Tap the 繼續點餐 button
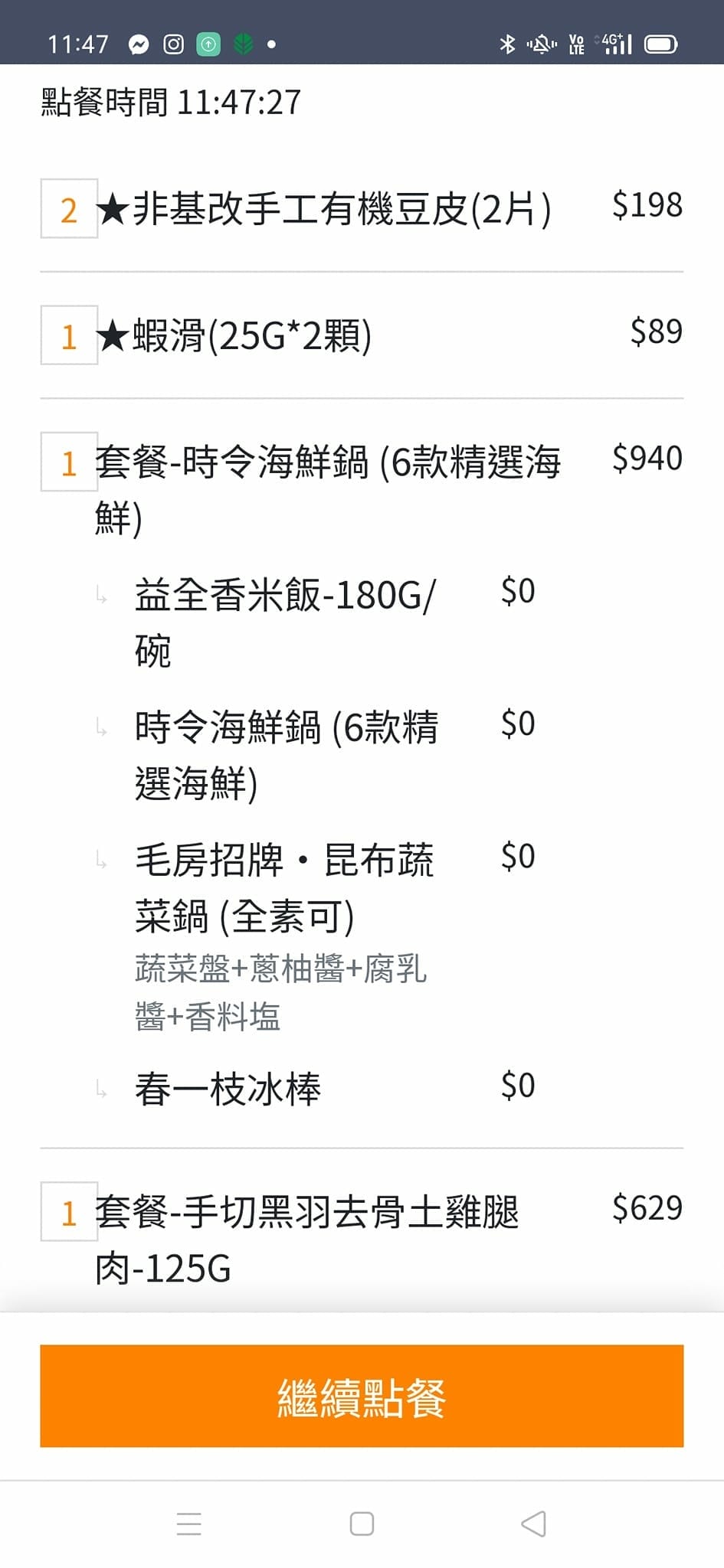Viewport: 724px width, 1568px height. pos(362,1395)
